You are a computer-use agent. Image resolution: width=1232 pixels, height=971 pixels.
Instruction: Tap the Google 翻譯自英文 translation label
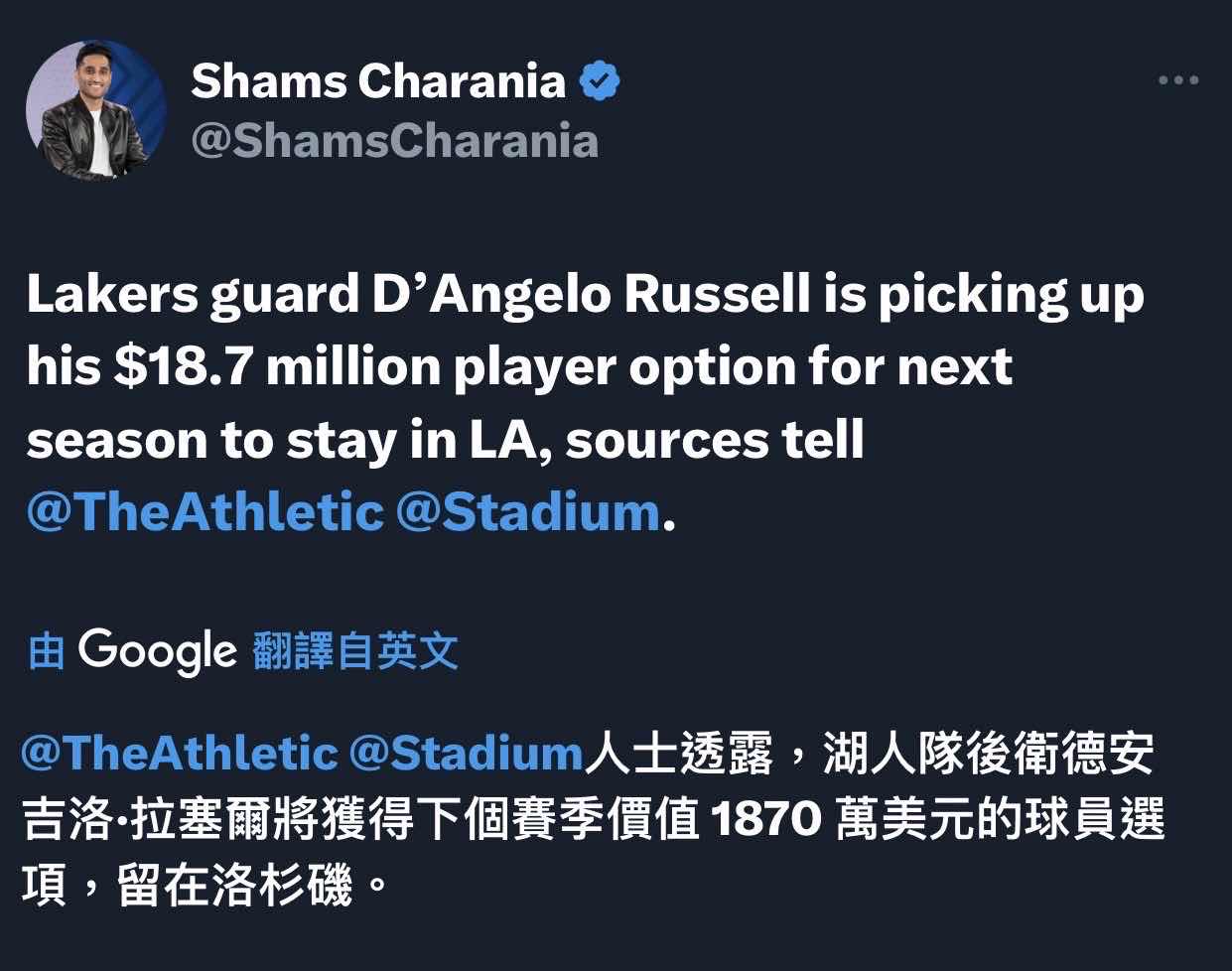pos(244,651)
